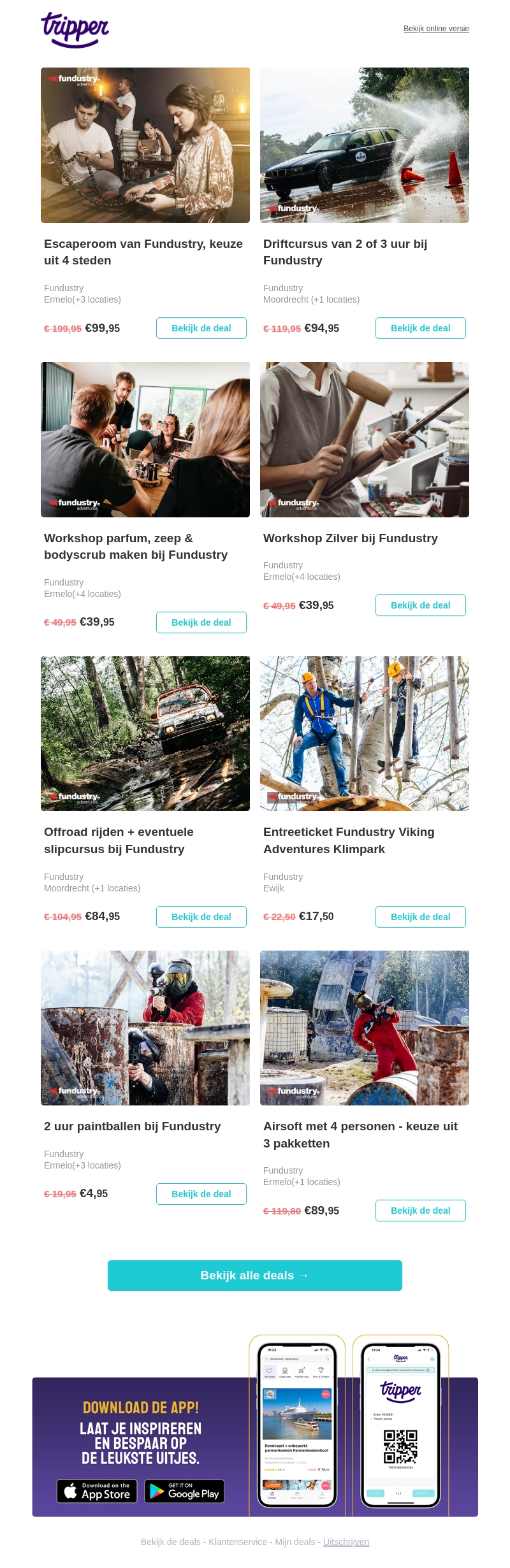This screenshot has width=510, height=1568.
Task: Open the Offroad rijden deal button
Action: 201,917
